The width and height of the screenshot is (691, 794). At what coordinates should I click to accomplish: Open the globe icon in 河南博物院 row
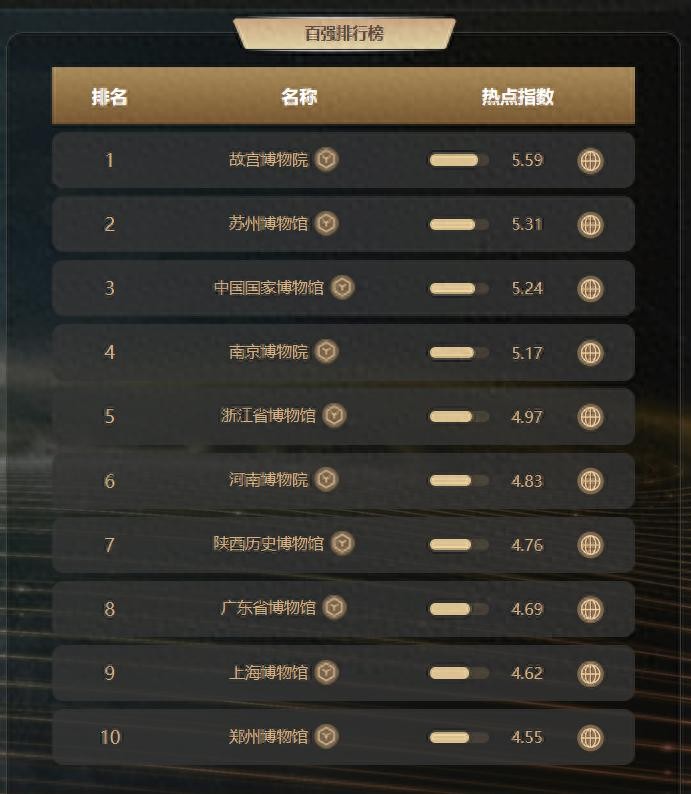click(590, 481)
